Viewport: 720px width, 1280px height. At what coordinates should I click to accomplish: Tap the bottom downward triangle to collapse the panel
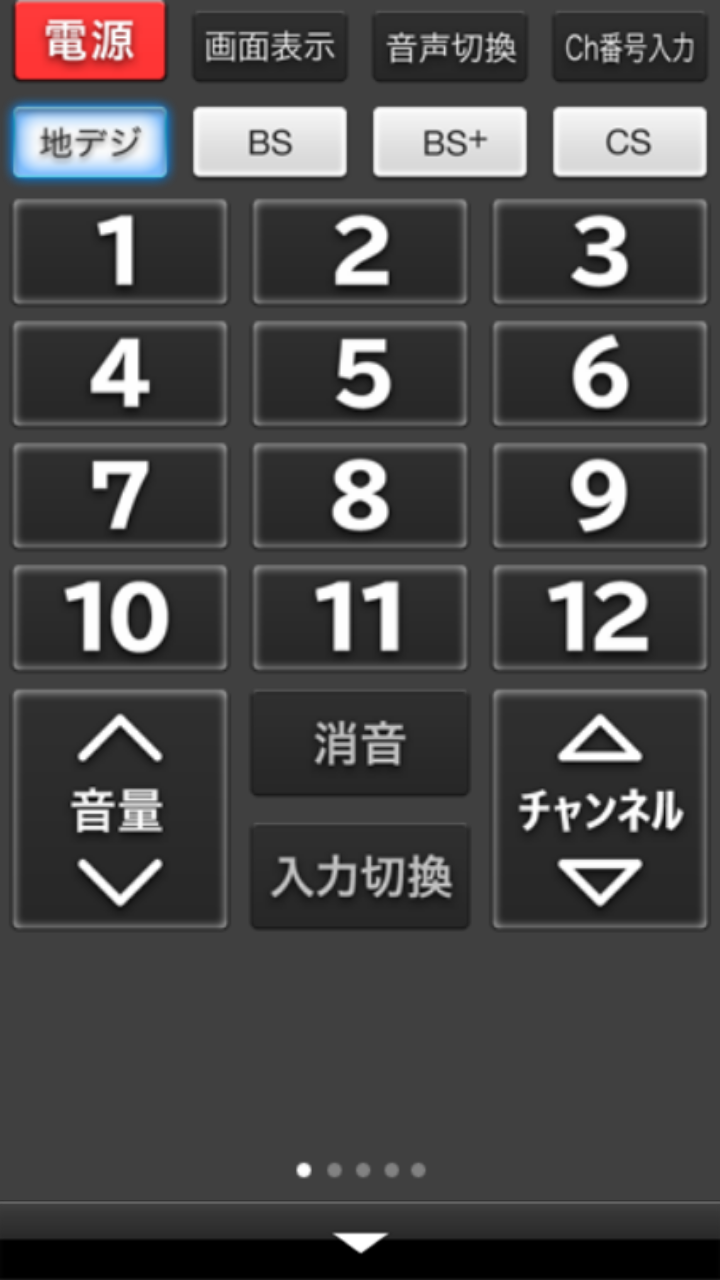tap(360, 1242)
